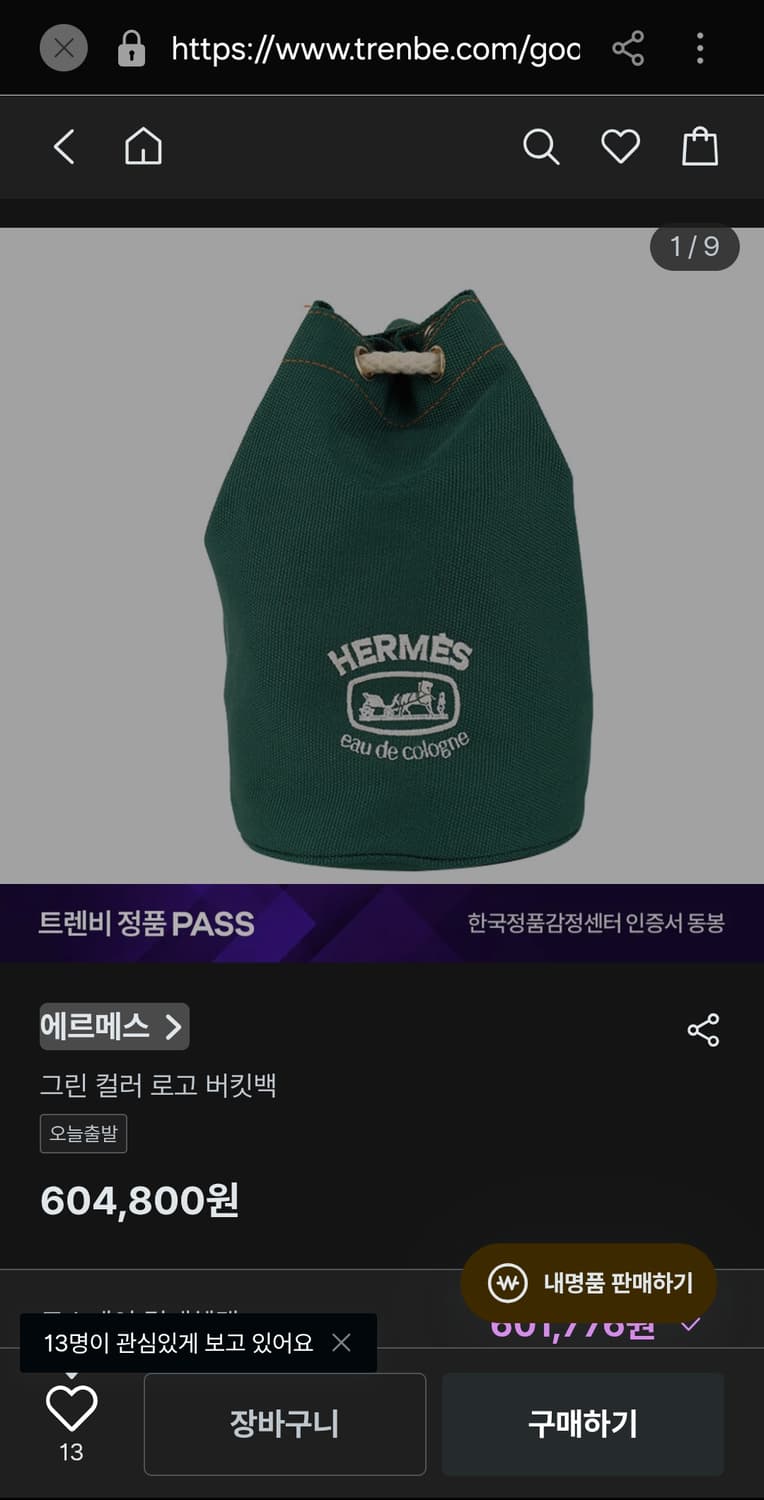Viewport: 764px width, 1500px height.
Task: Go home using the house icon
Action: (143, 146)
